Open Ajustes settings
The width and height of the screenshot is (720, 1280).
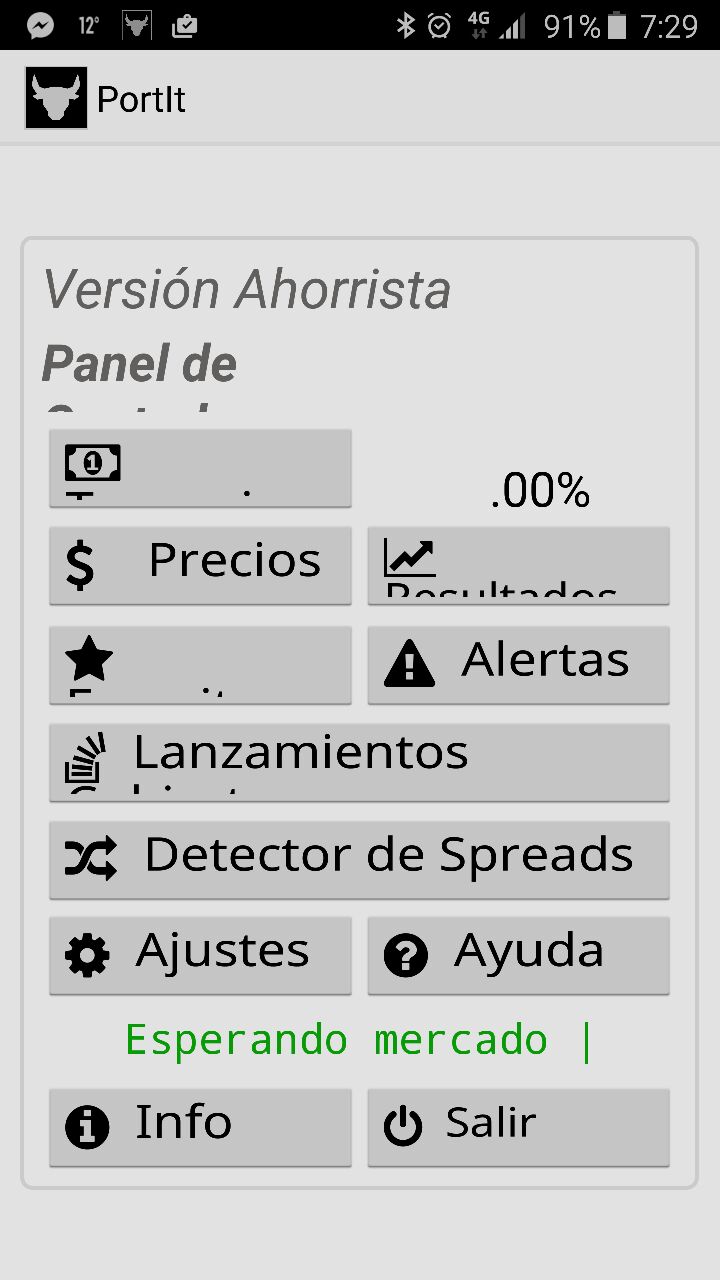200,955
